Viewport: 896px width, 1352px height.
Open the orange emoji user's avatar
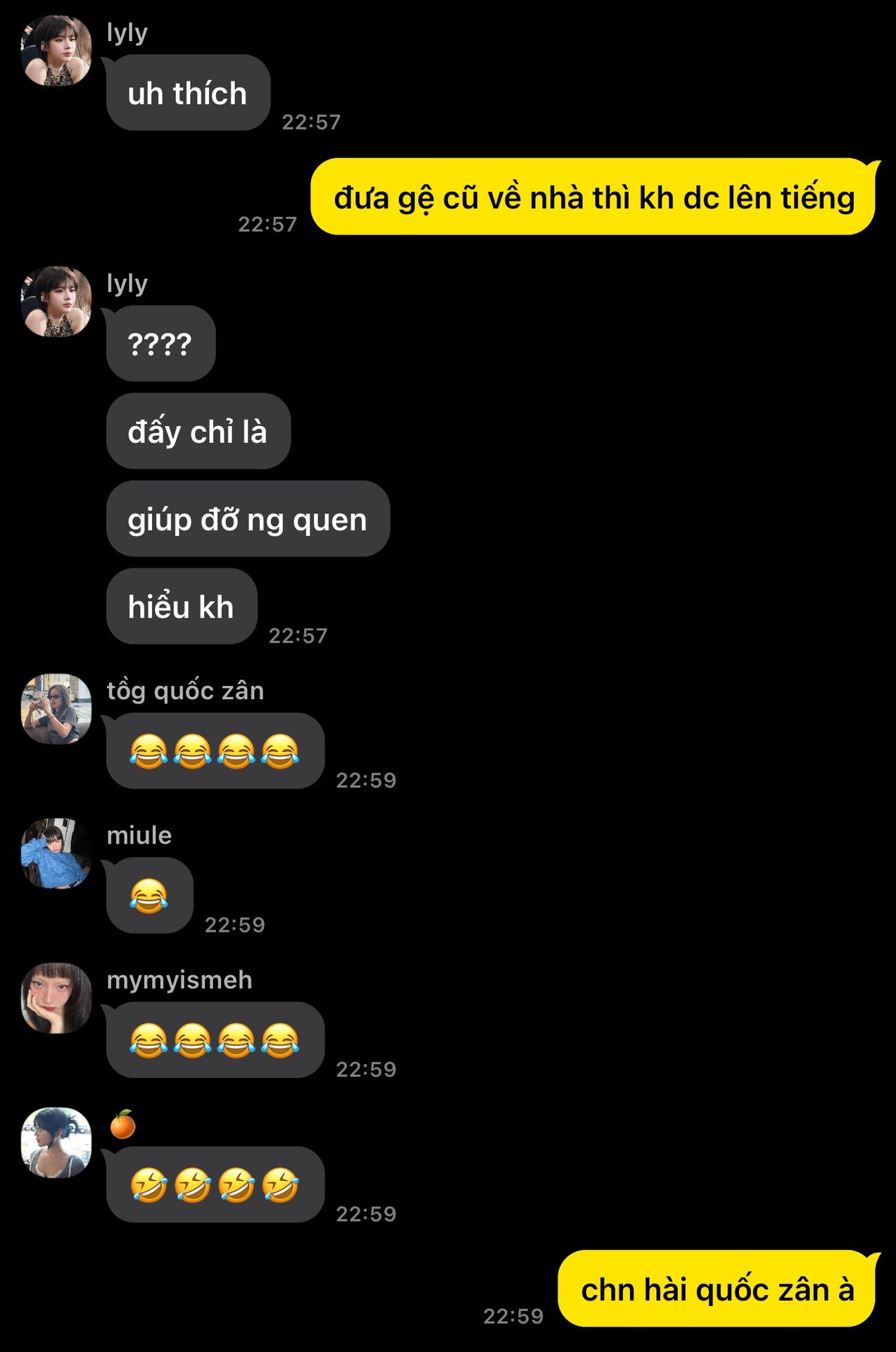point(56,1142)
